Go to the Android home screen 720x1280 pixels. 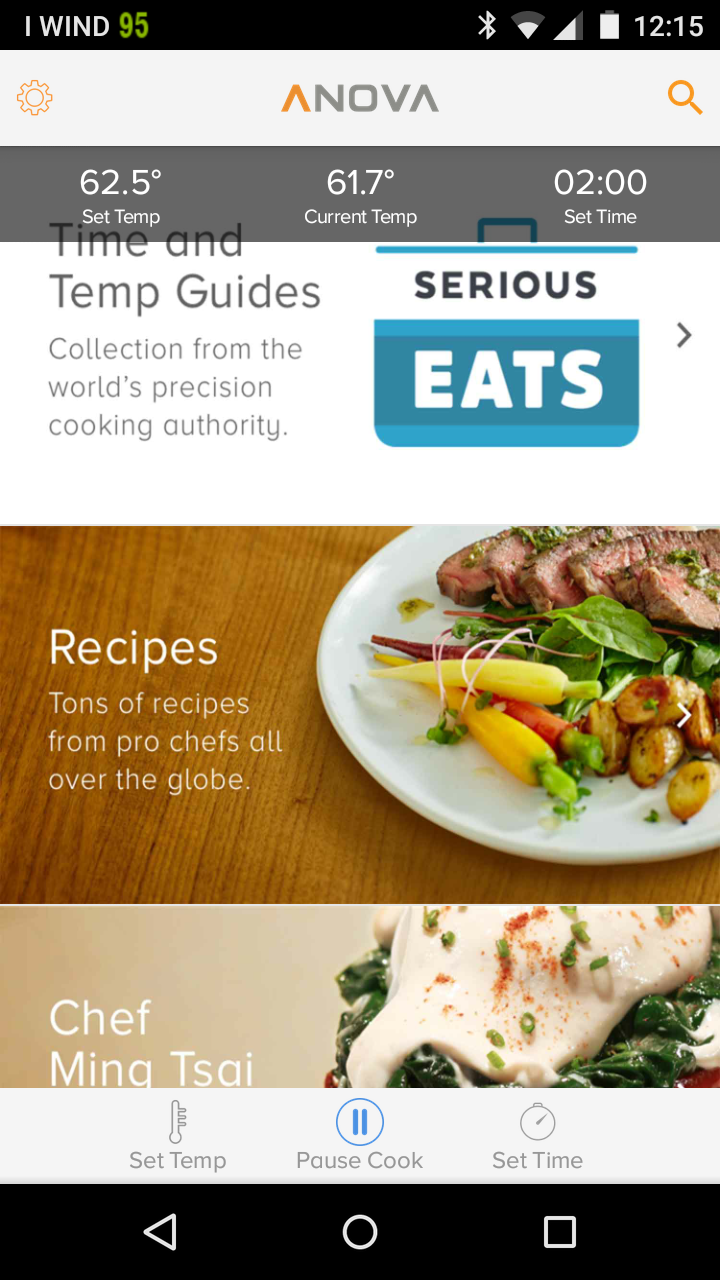[360, 1232]
